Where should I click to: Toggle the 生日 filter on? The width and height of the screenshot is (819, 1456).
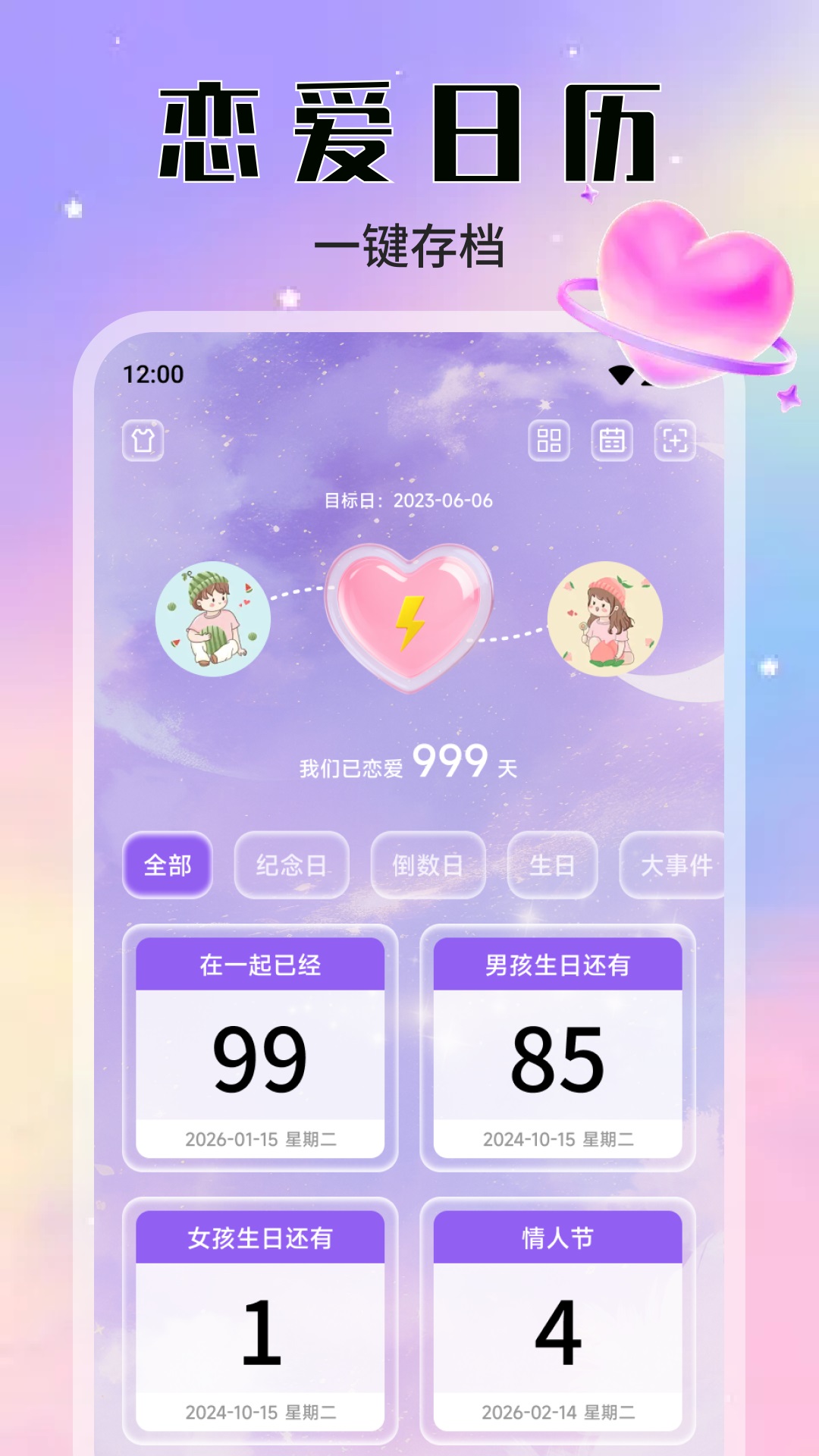point(553,864)
